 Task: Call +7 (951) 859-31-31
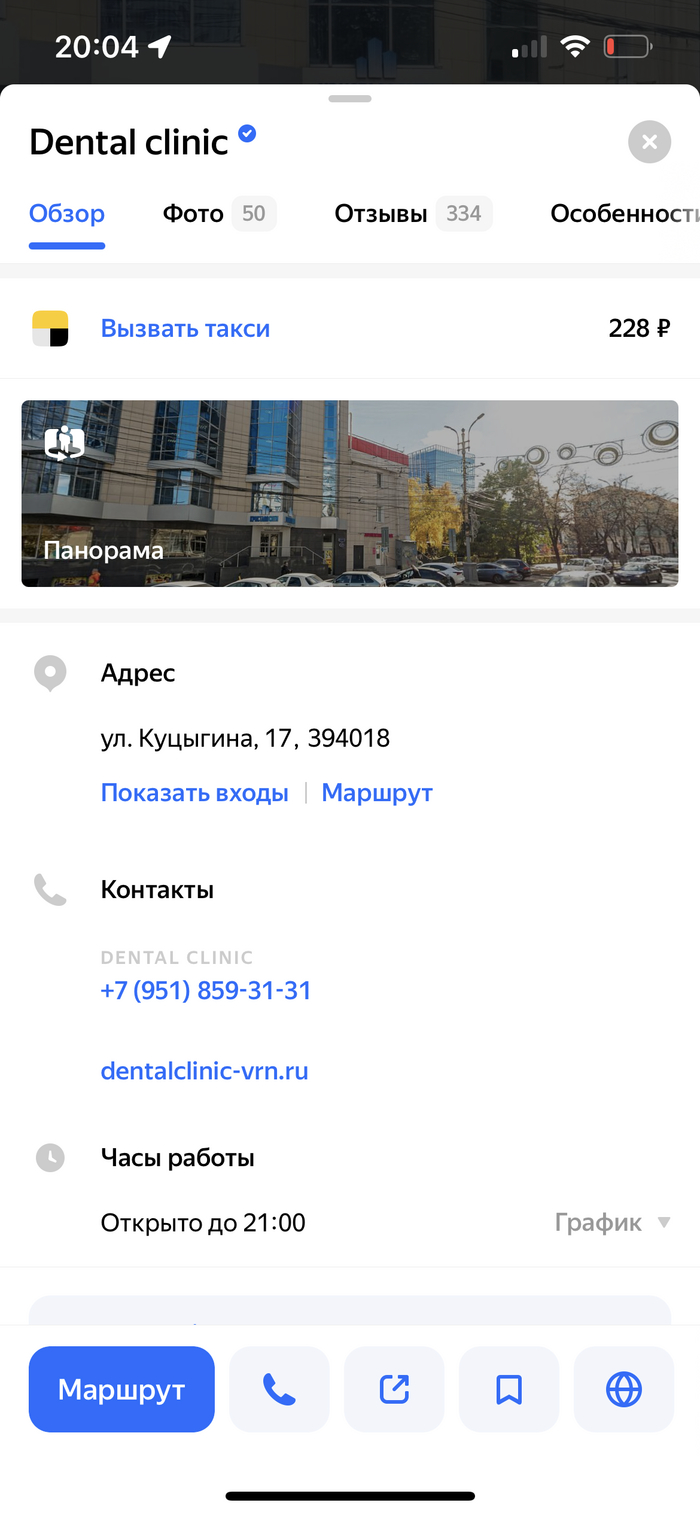[206, 990]
